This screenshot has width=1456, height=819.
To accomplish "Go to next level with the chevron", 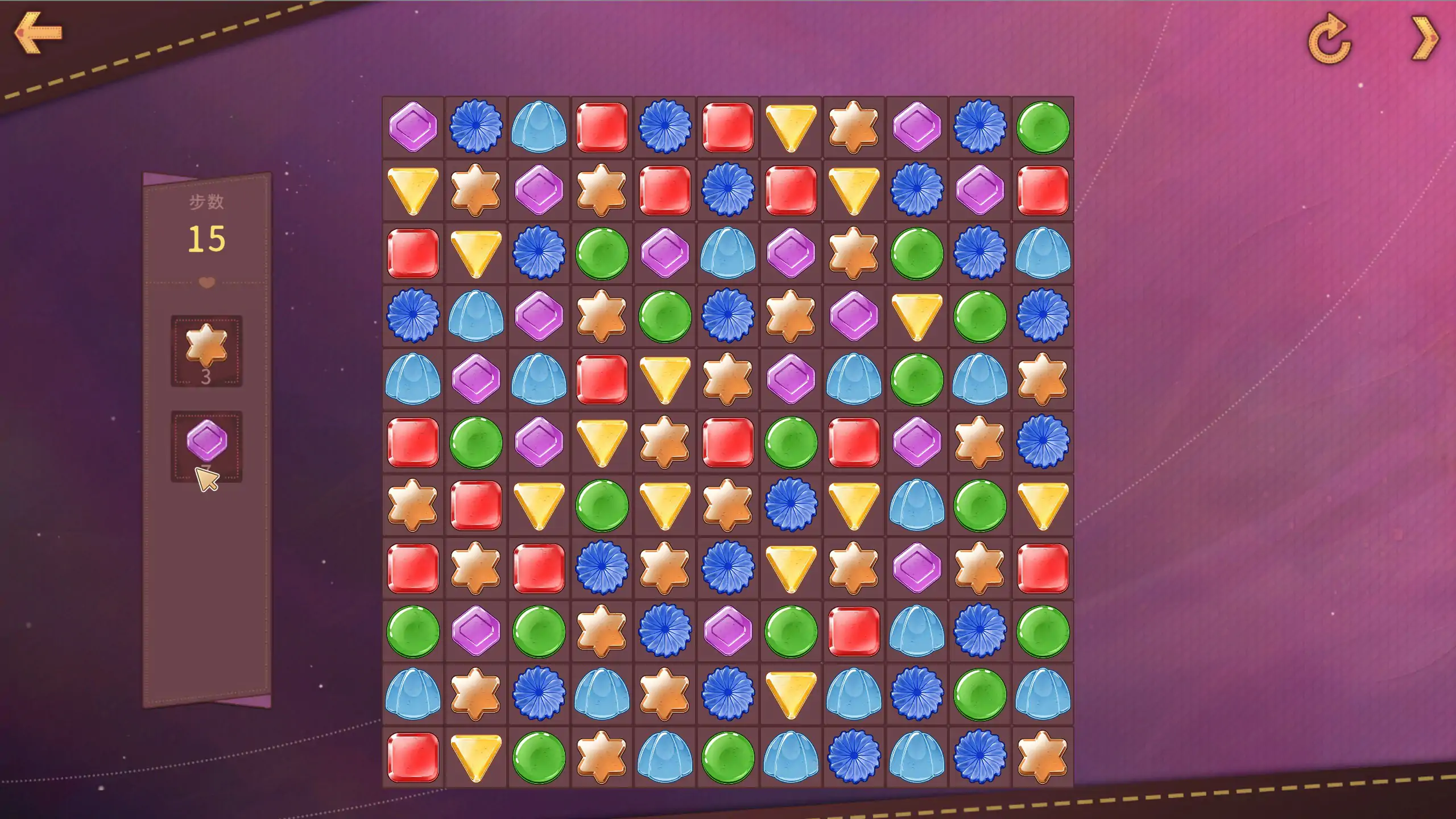I will (x=1425, y=39).
